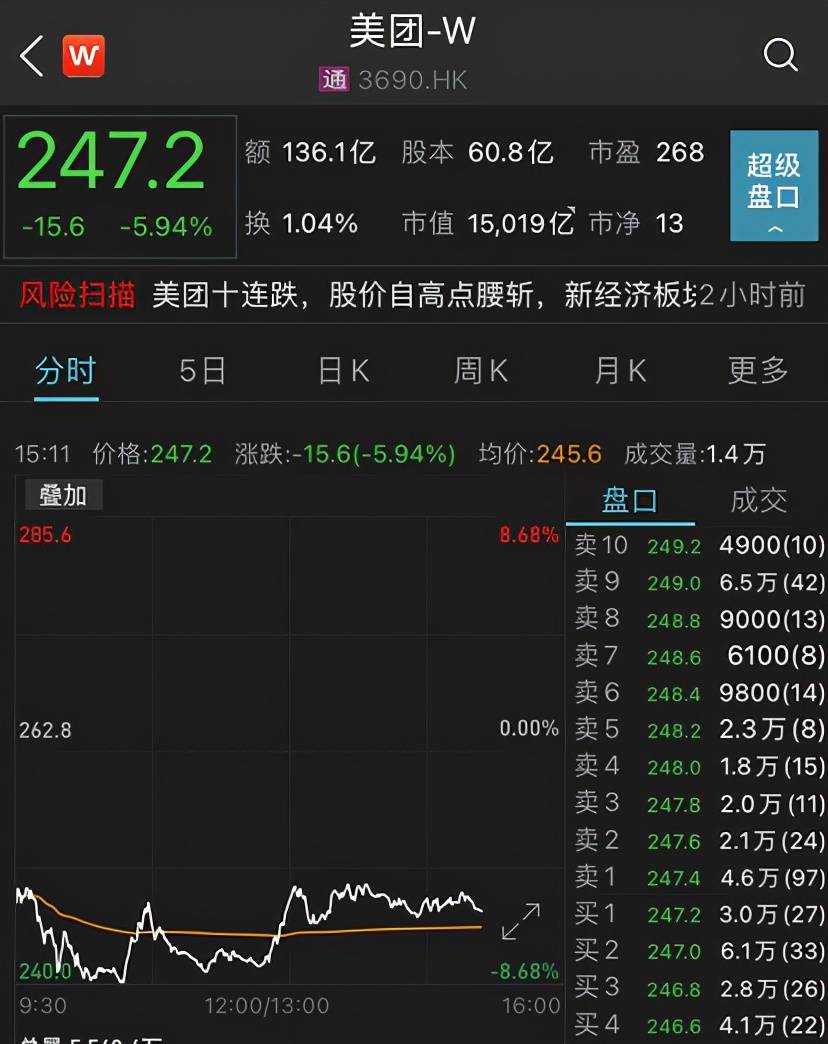Click the back arrow icon
828x1044 pixels.
click(x=30, y=55)
